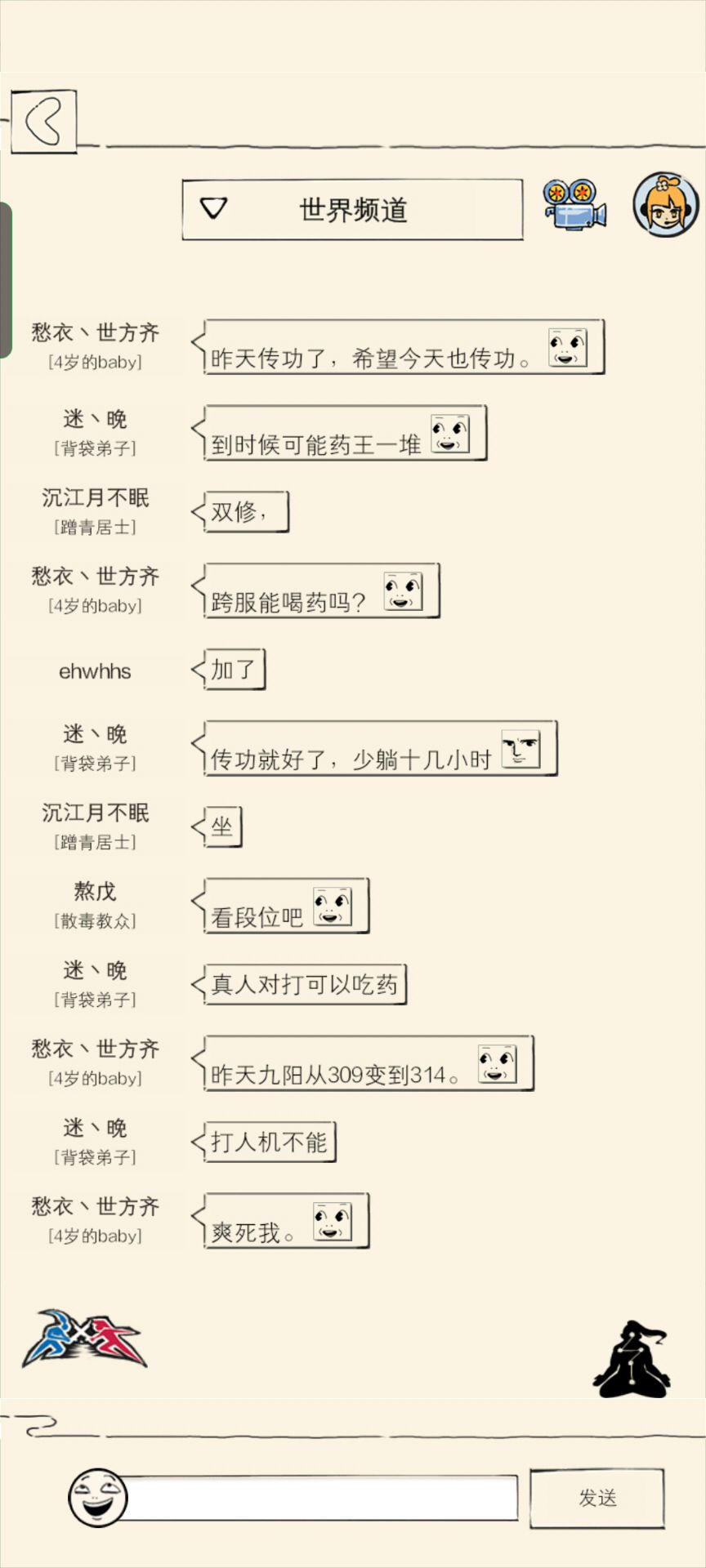Open the player 熬戊's profile
Screen dimensions: 706x1568
(95, 891)
